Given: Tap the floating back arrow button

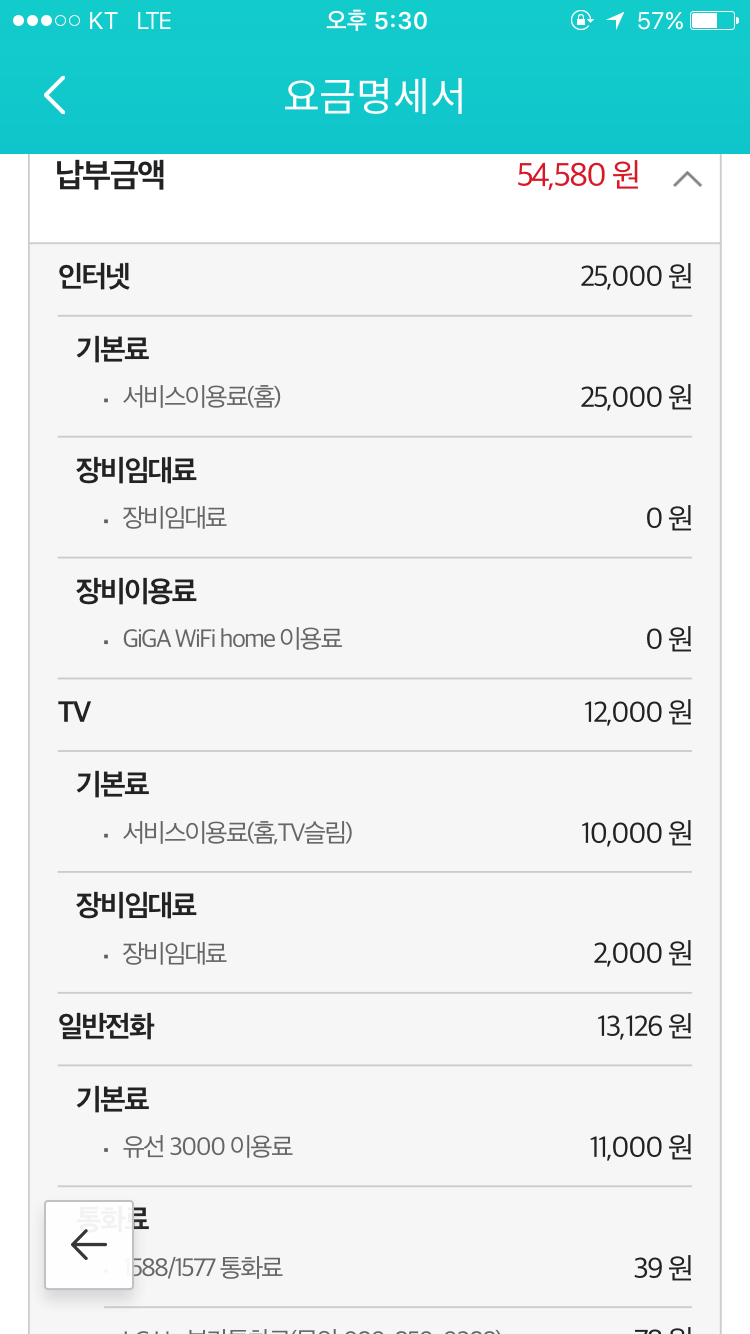Looking at the screenshot, I should pos(89,1244).
